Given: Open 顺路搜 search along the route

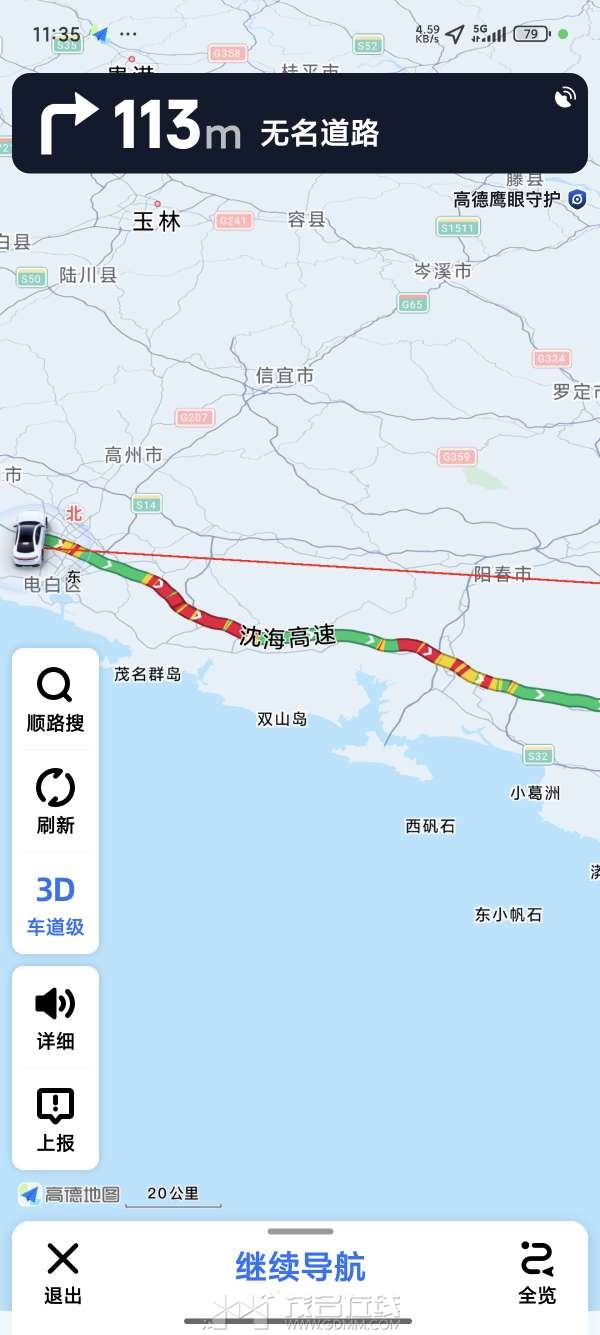Looking at the screenshot, I should (55, 700).
